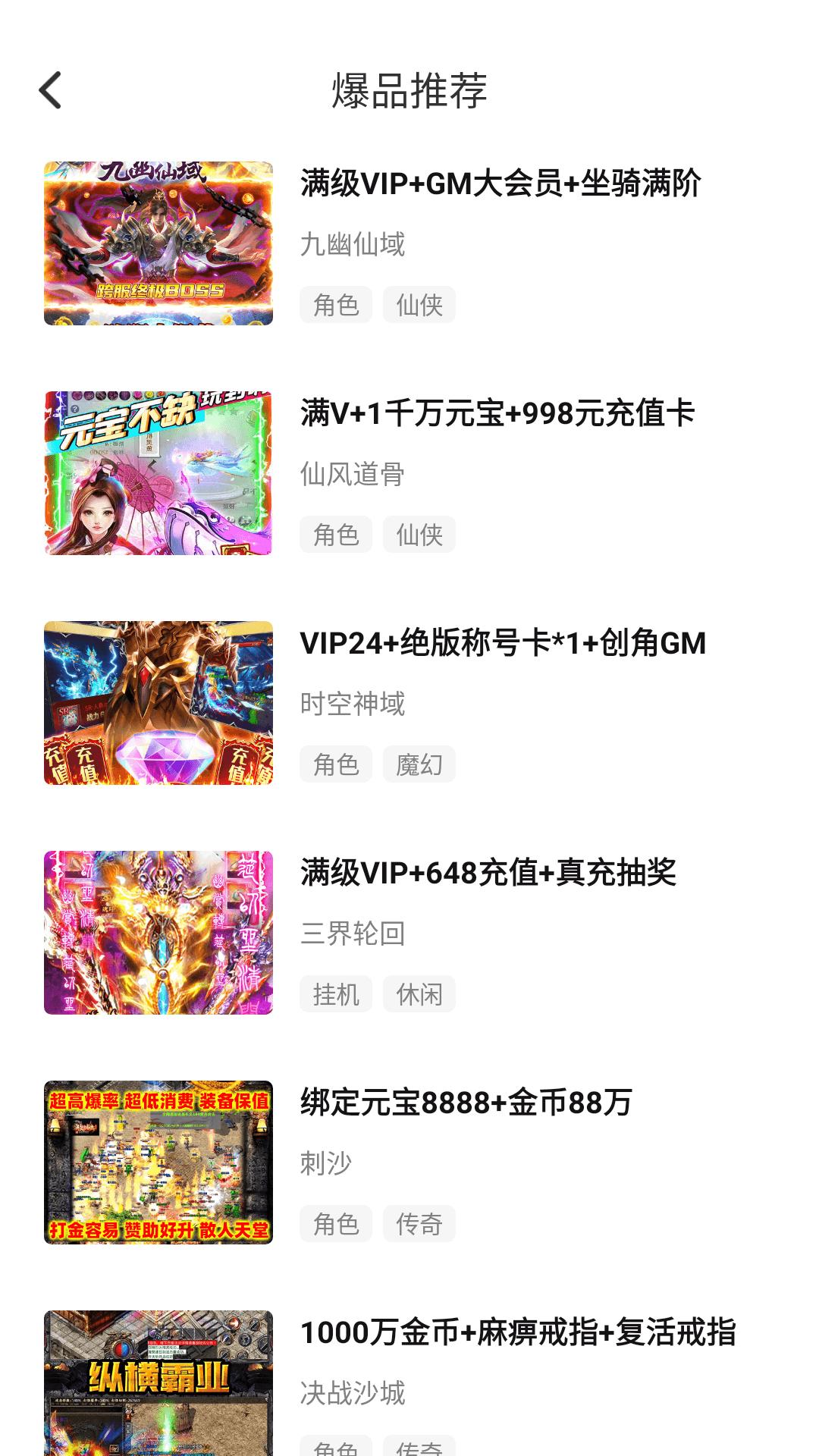Select the 仙侠 tag under 仙风道骨
The height and width of the screenshot is (1456, 819).
point(420,535)
